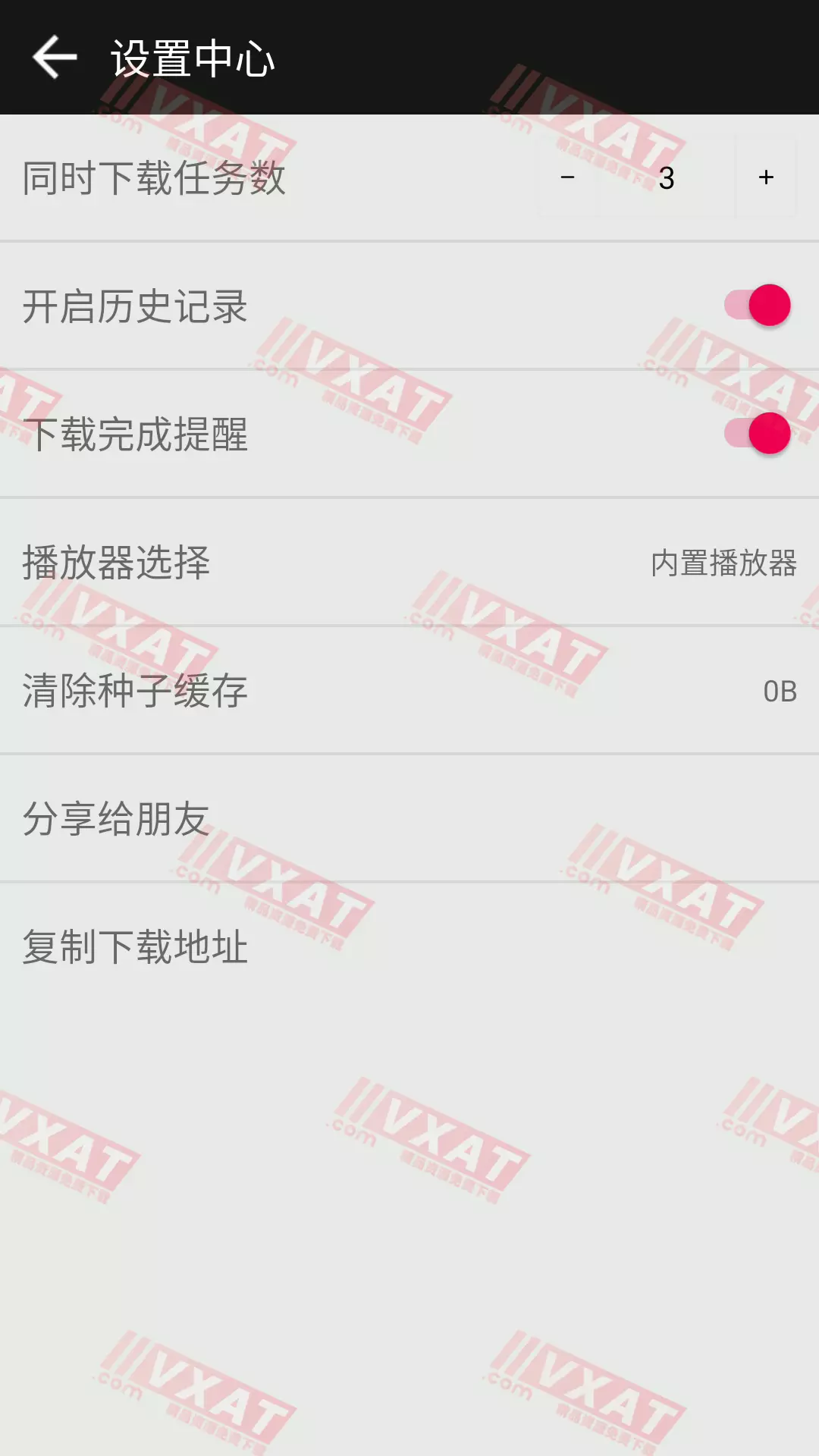
Task: Select 复制下载地址 row
Action: click(409, 947)
